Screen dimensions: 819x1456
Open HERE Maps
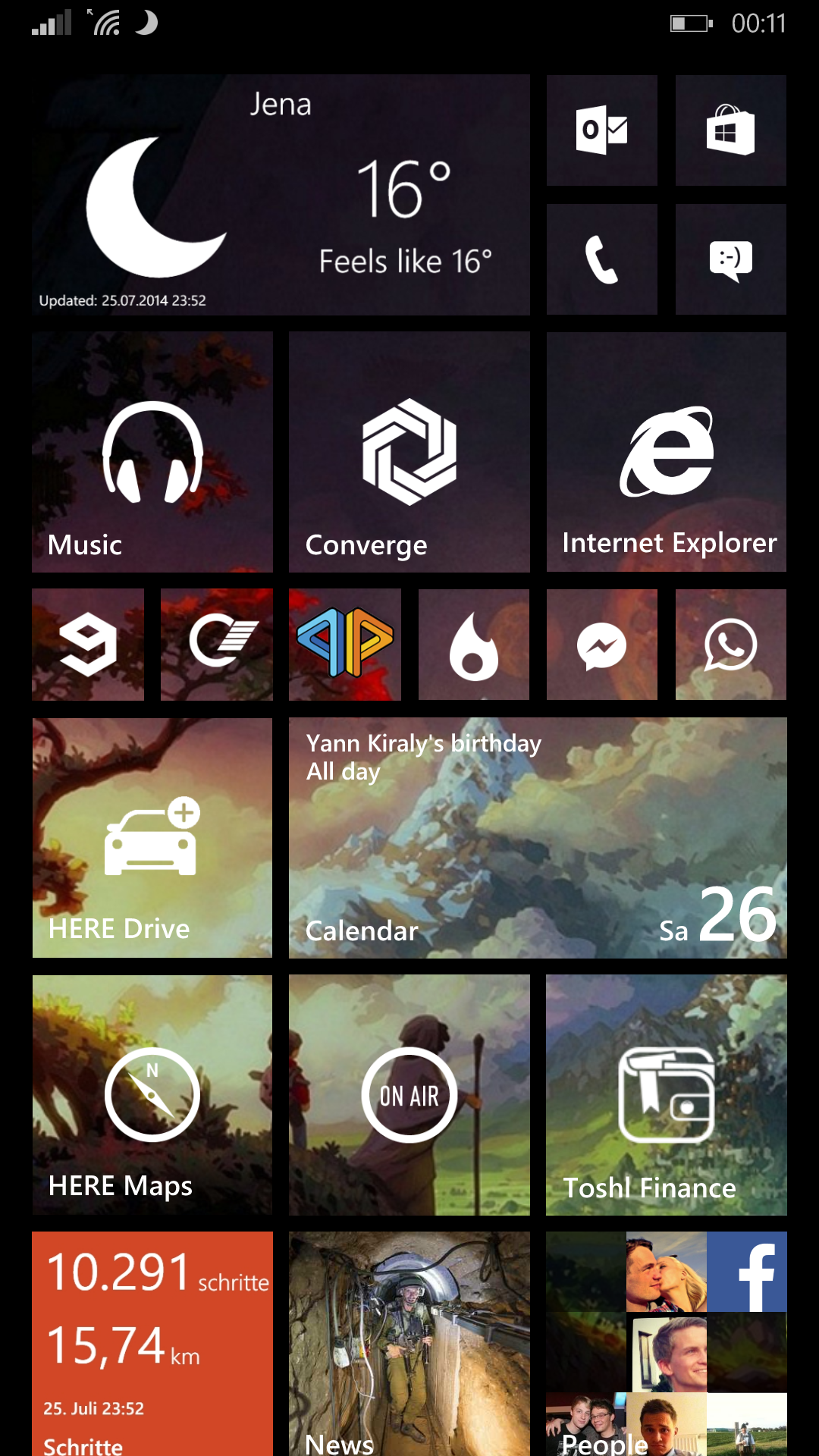pyautogui.click(x=152, y=1095)
